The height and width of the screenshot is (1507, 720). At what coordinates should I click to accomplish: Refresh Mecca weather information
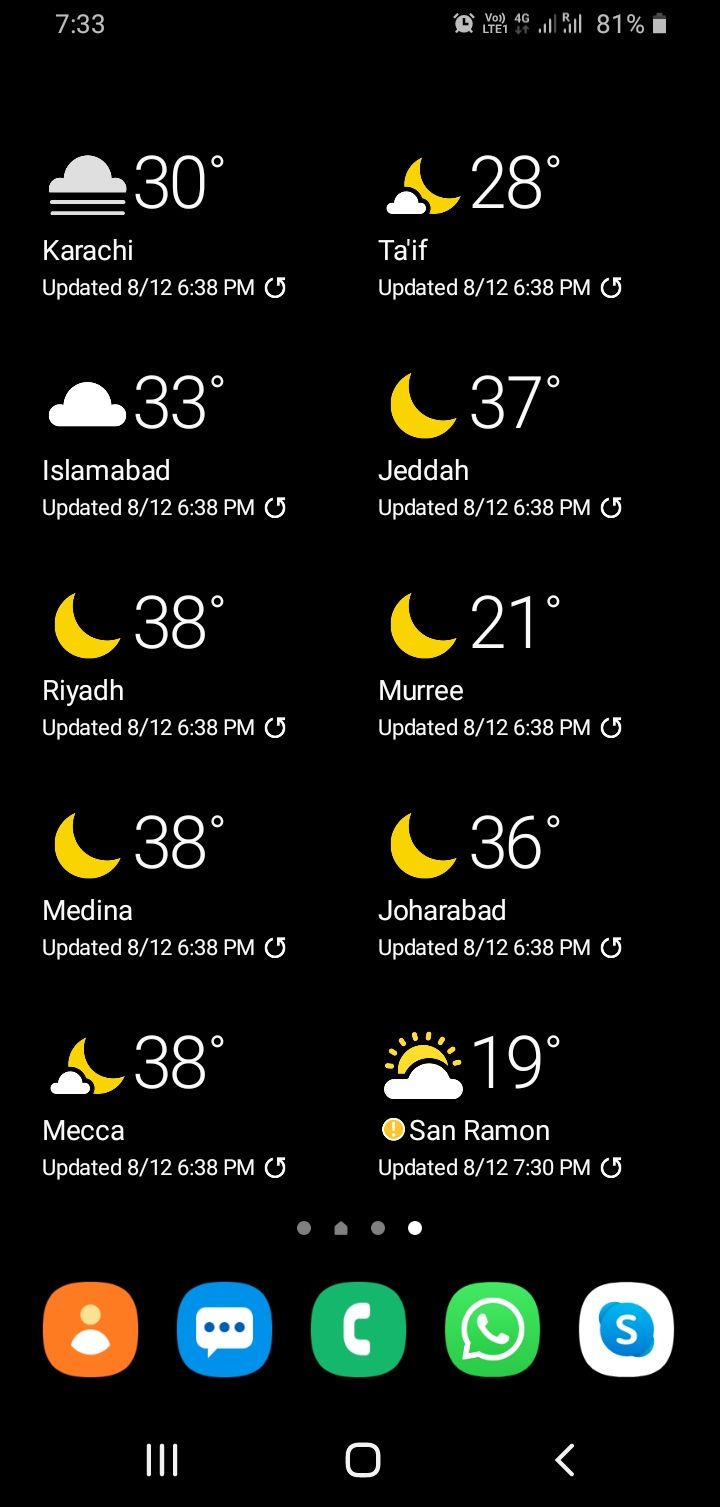(275, 1168)
